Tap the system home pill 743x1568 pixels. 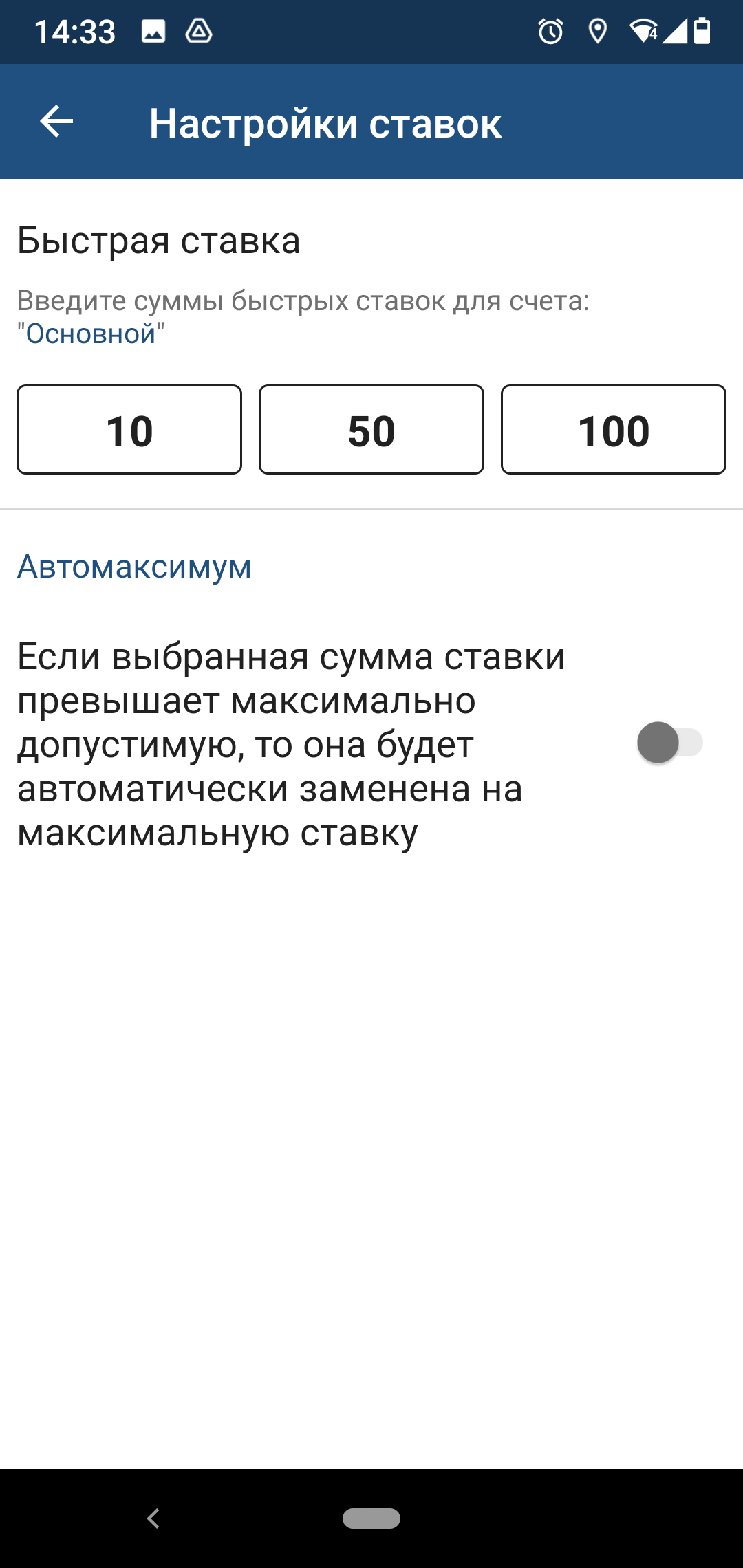click(371, 1518)
